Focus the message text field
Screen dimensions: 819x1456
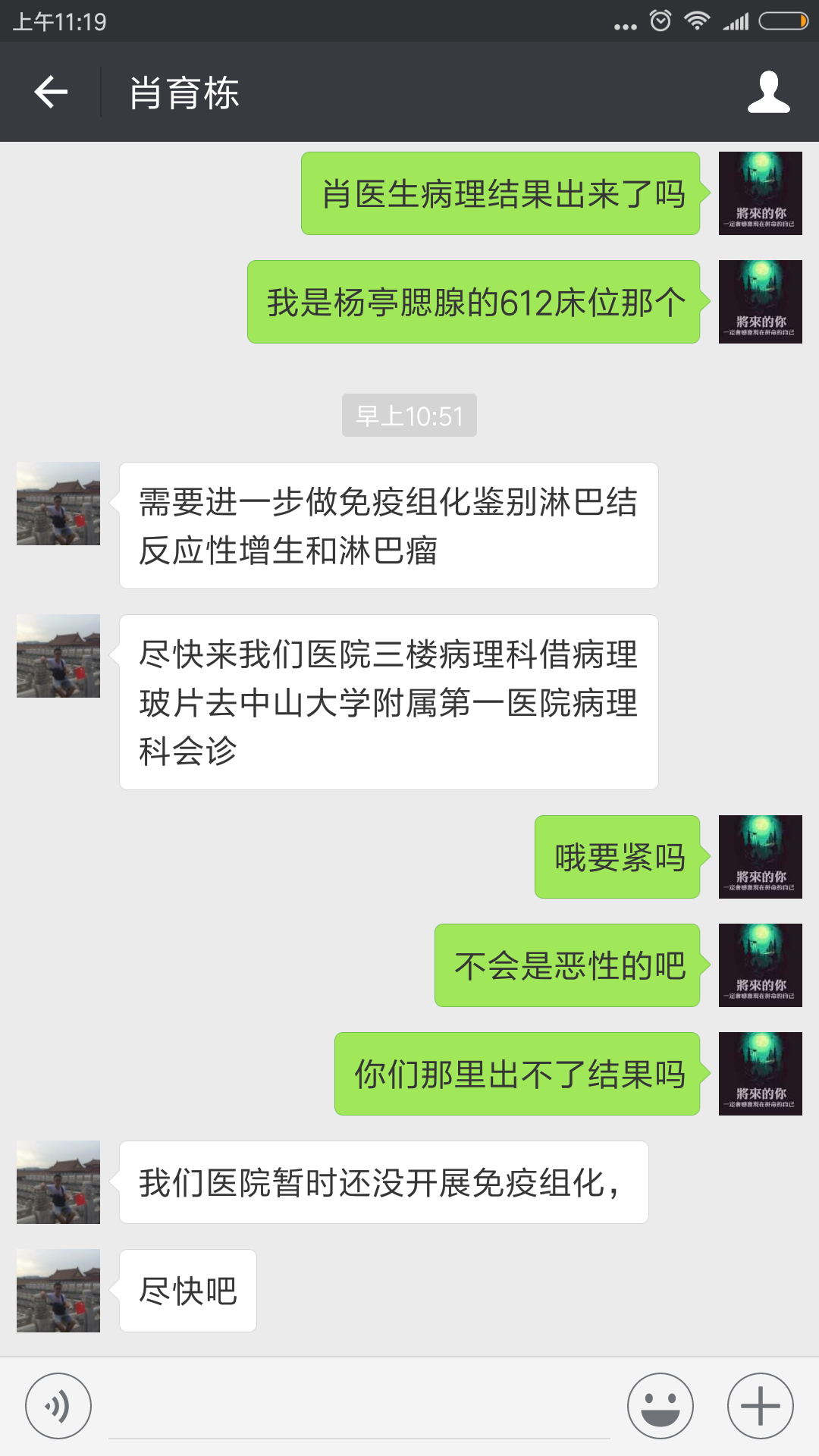359,1407
